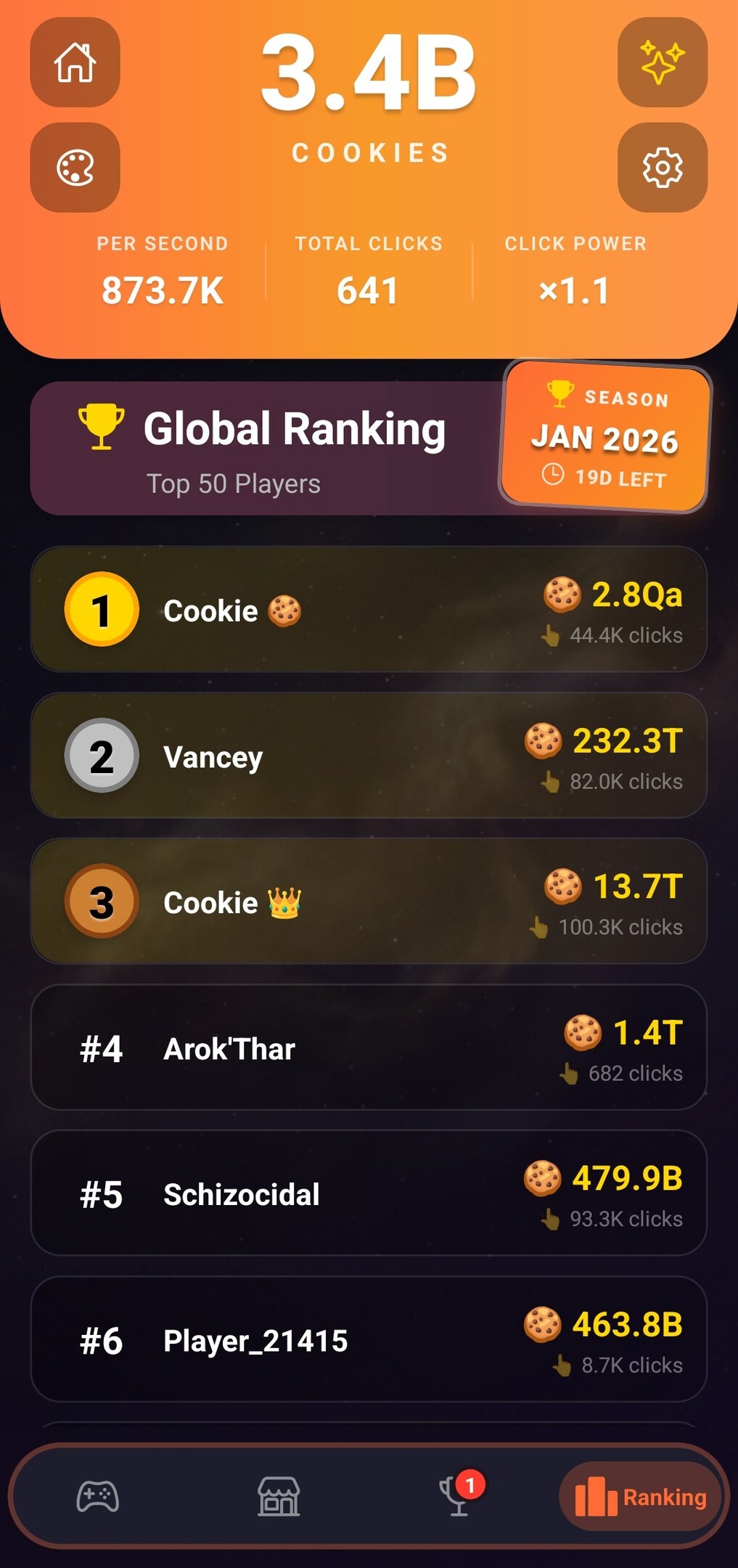The height and width of the screenshot is (1568, 738).
Task: Open the sparkle stars icon
Action: pos(662,63)
